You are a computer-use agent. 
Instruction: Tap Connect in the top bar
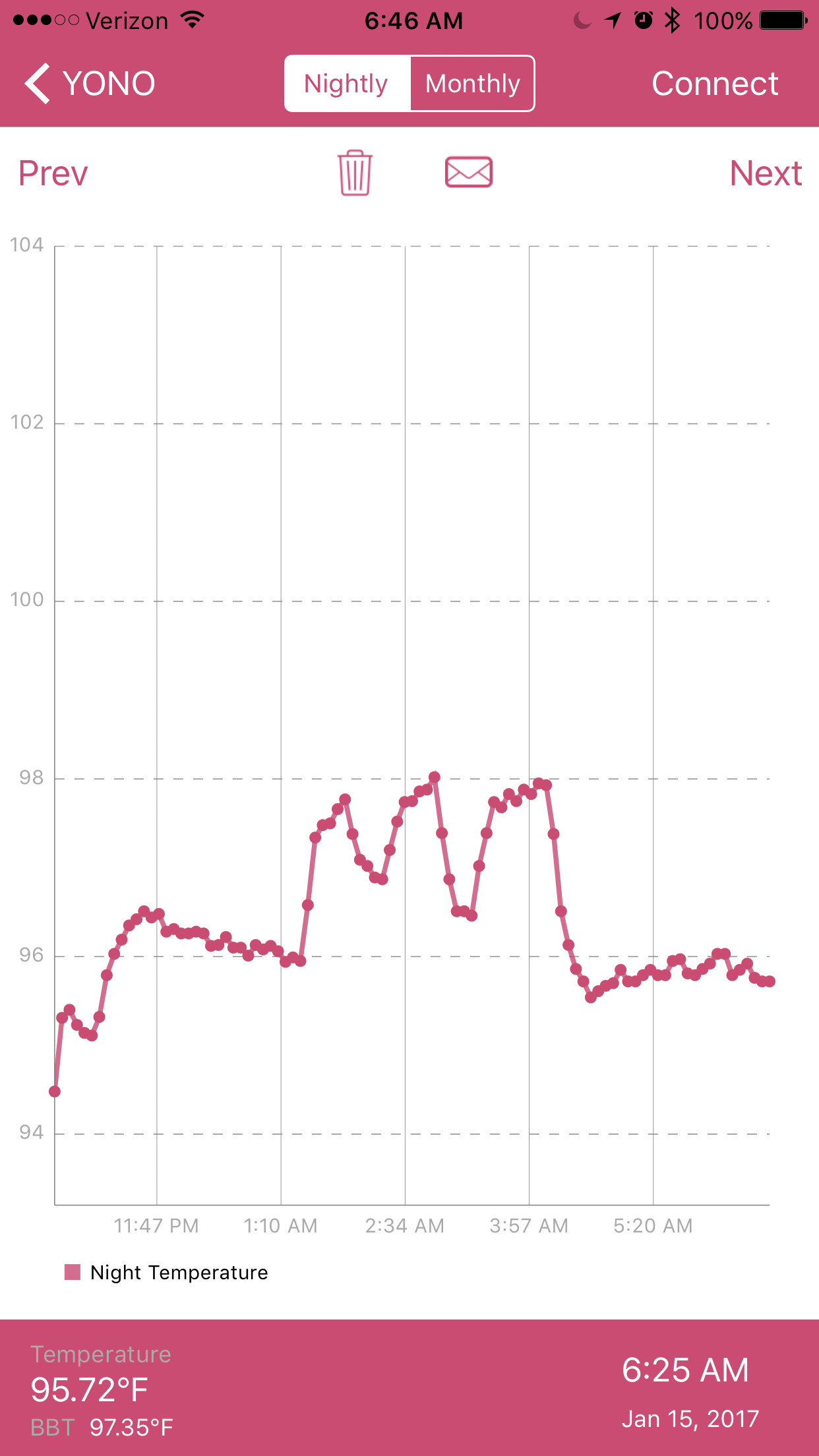coord(715,84)
